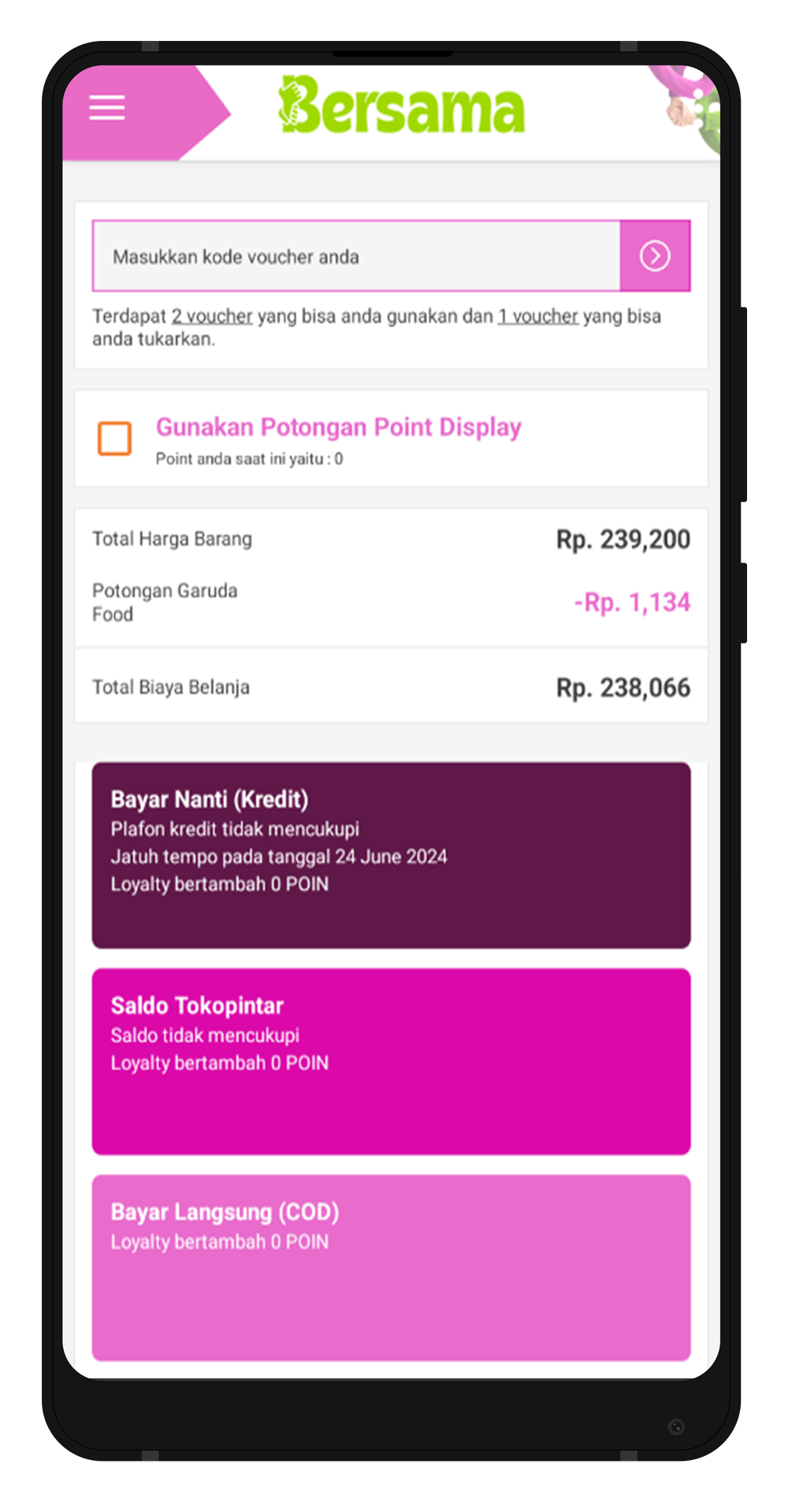The height and width of the screenshot is (1512, 788).
Task: Open the 2 voucher link
Action: [x=212, y=317]
